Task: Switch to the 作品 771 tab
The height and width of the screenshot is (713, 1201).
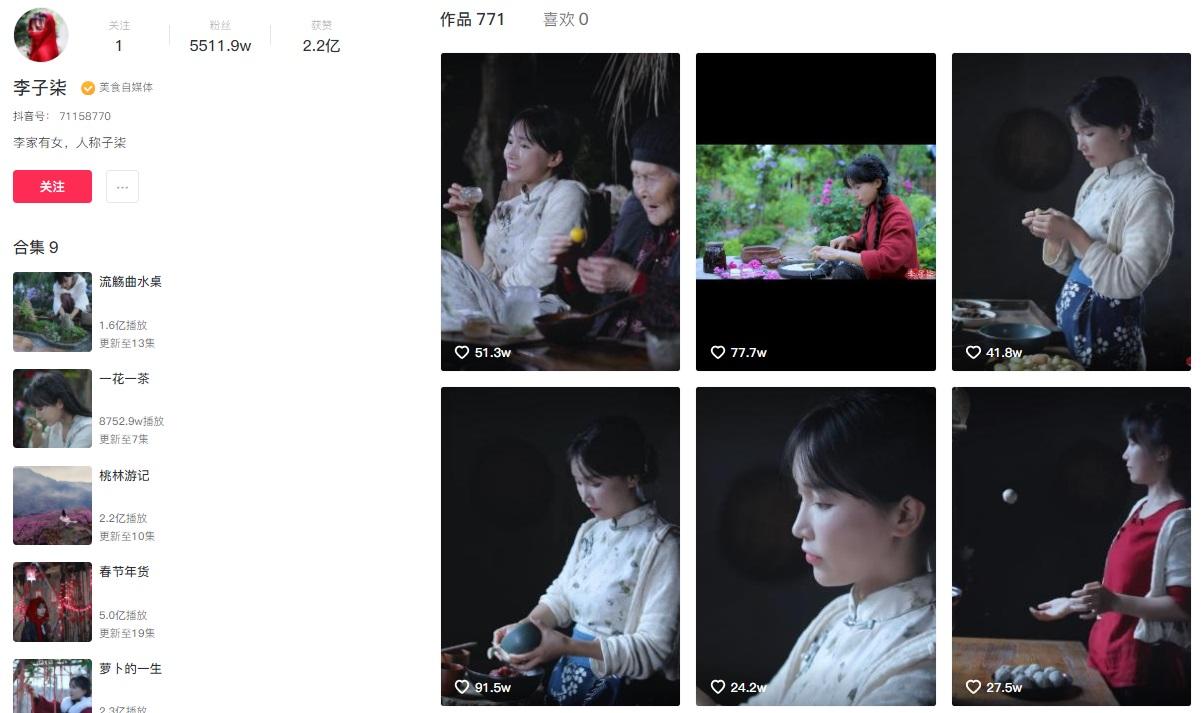Action: 472,19
